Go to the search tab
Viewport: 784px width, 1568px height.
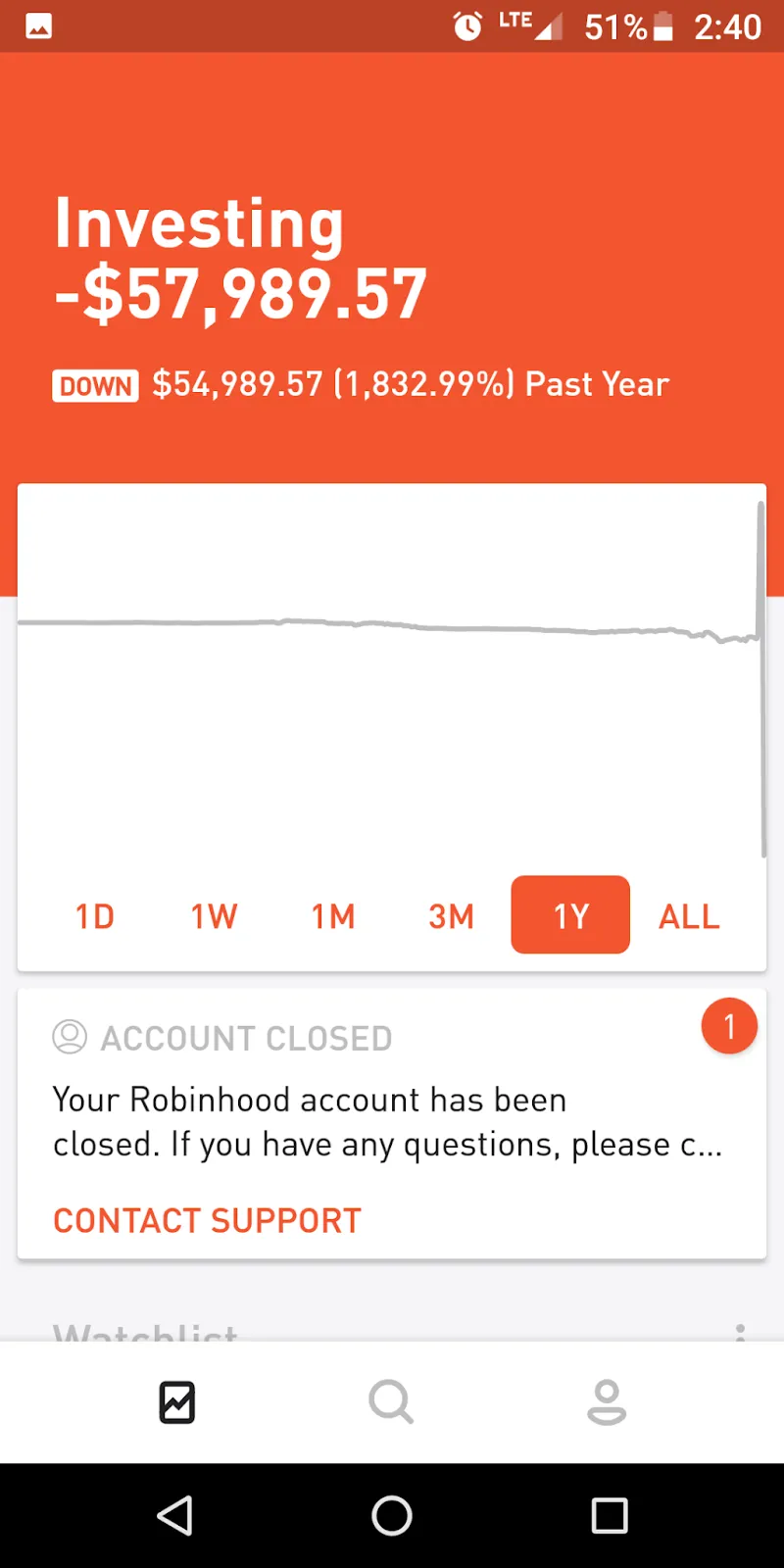pos(391,1402)
